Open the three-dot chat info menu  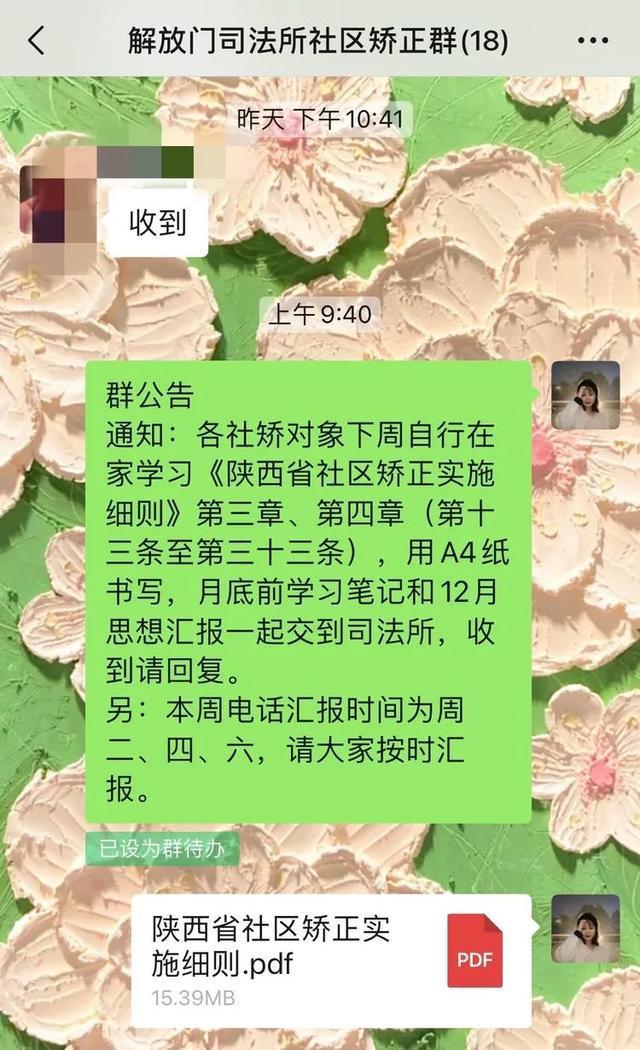pos(592,41)
